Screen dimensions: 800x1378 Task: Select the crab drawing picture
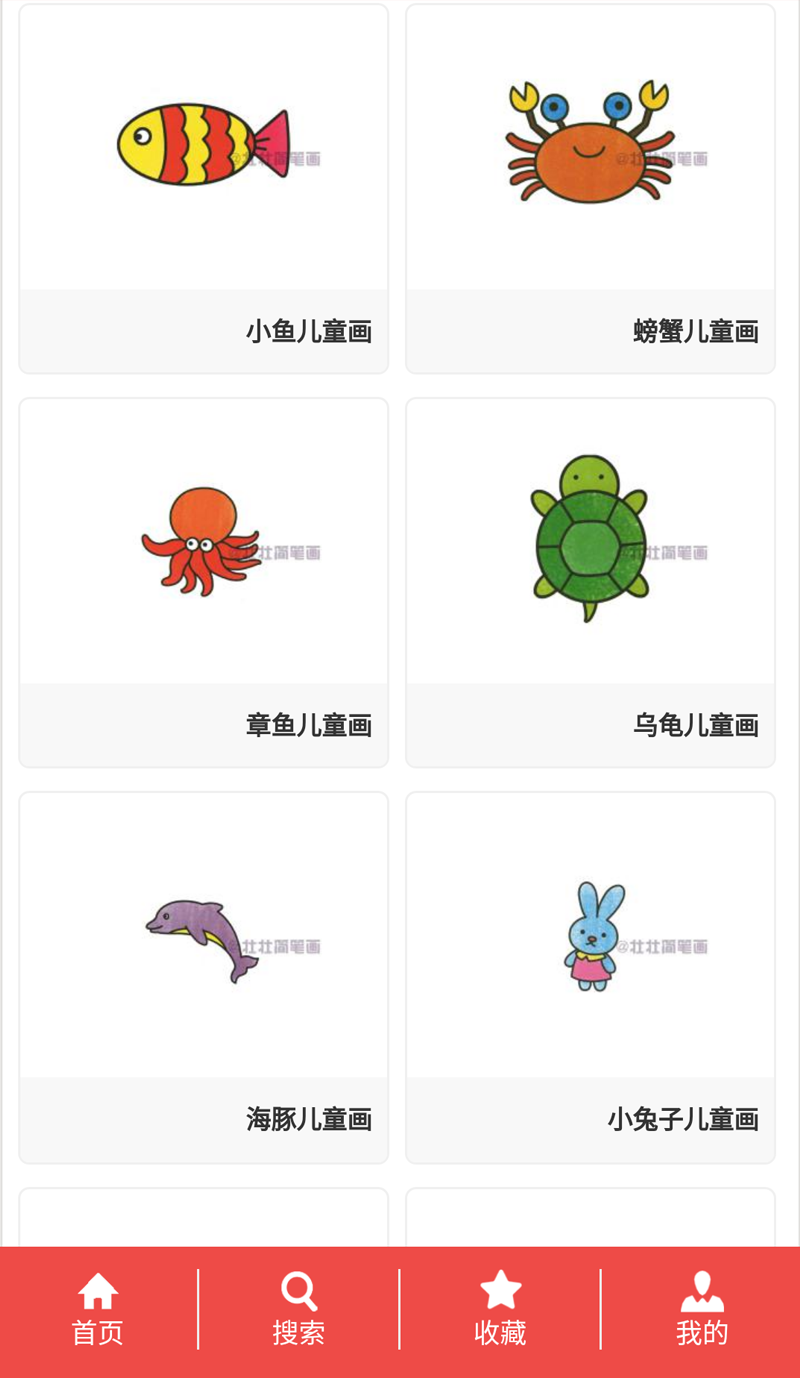pyautogui.click(x=590, y=145)
